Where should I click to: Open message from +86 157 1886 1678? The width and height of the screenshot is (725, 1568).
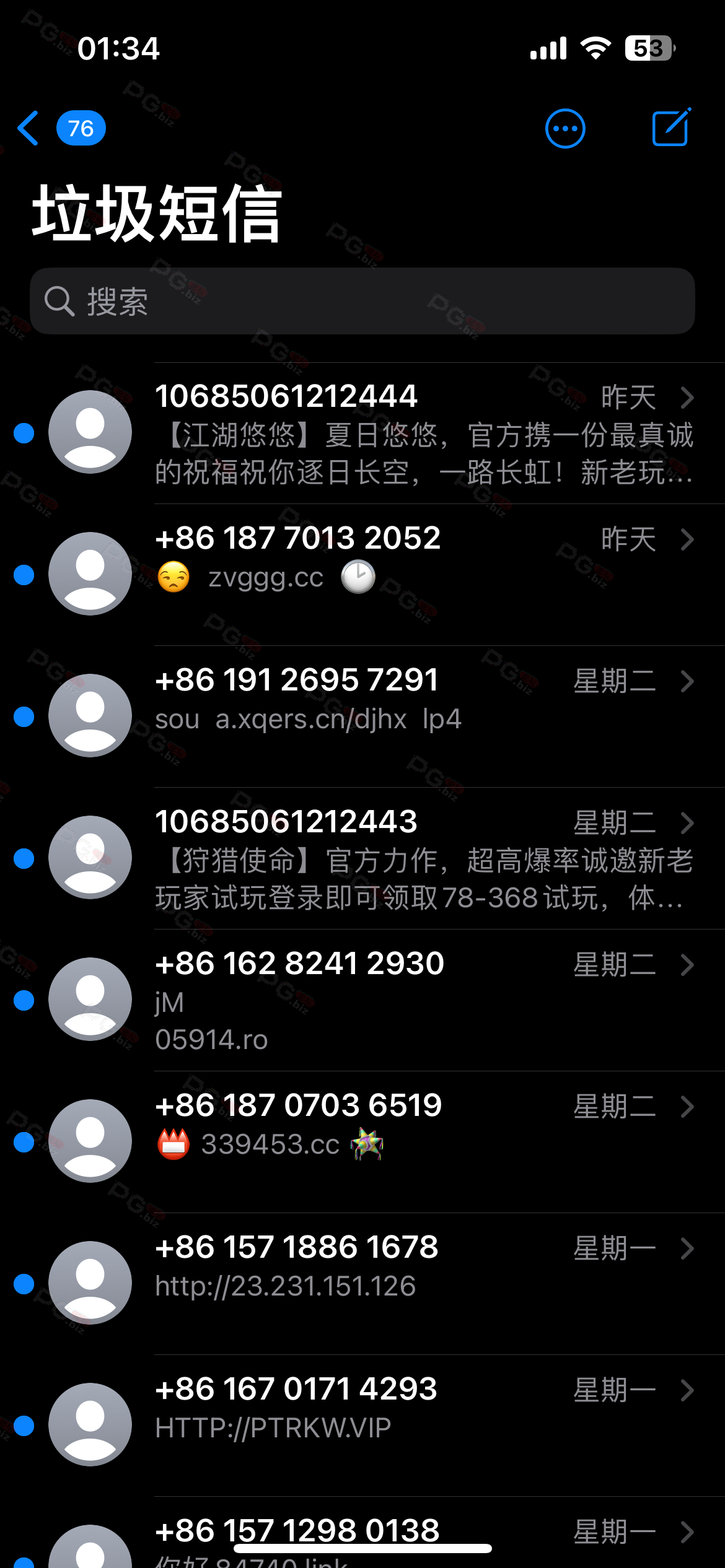pos(362,1284)
